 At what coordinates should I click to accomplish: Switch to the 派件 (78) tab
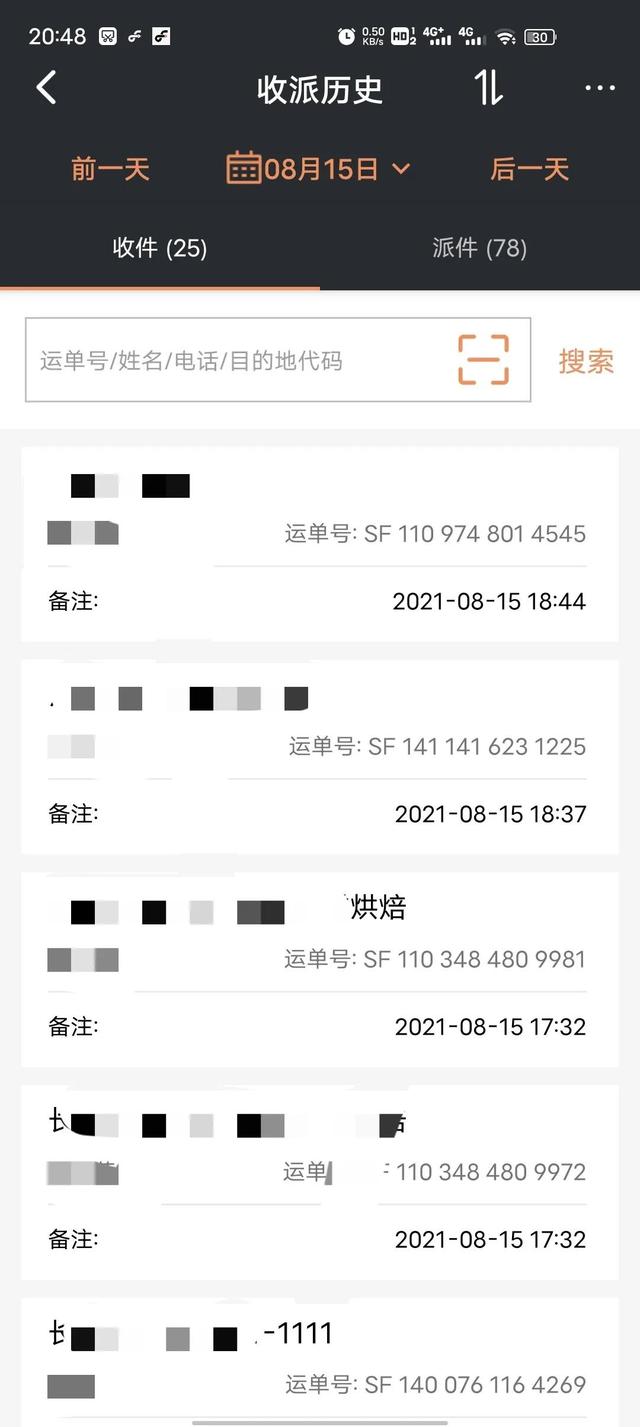point(480,248)
